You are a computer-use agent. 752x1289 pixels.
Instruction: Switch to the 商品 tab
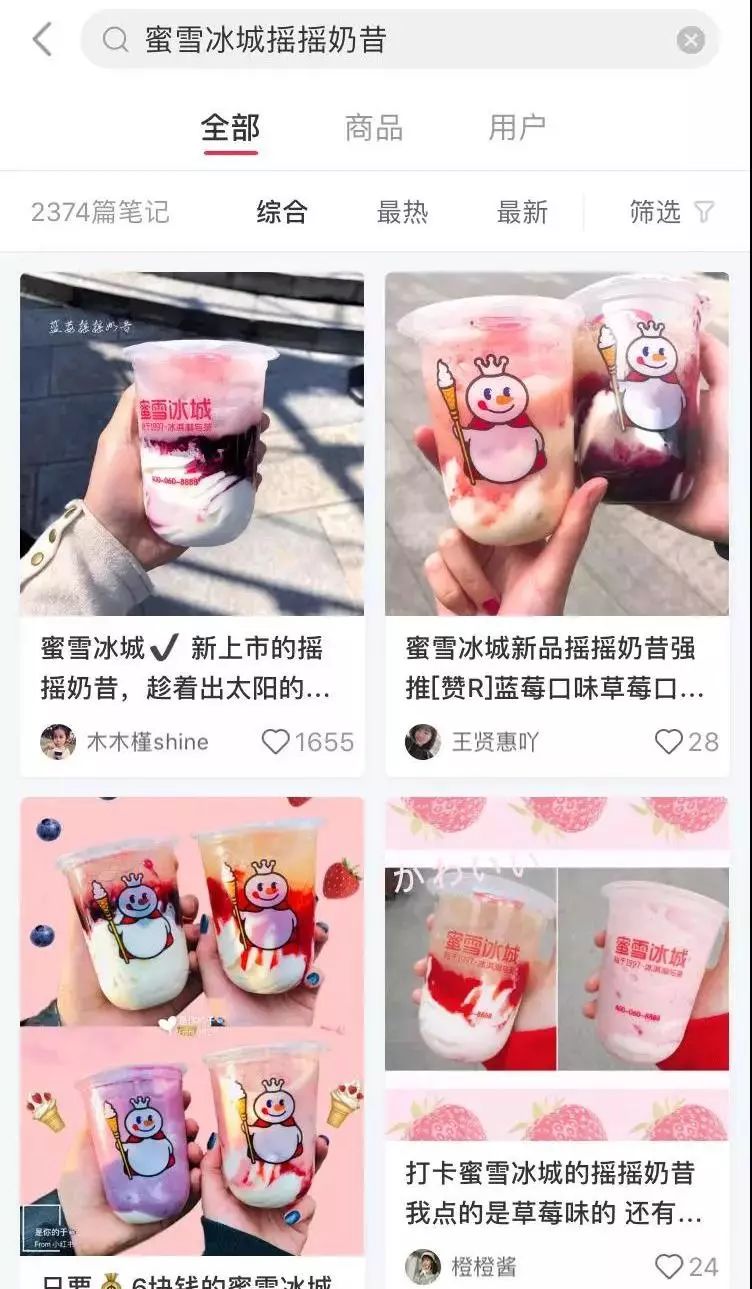point(373,128)
